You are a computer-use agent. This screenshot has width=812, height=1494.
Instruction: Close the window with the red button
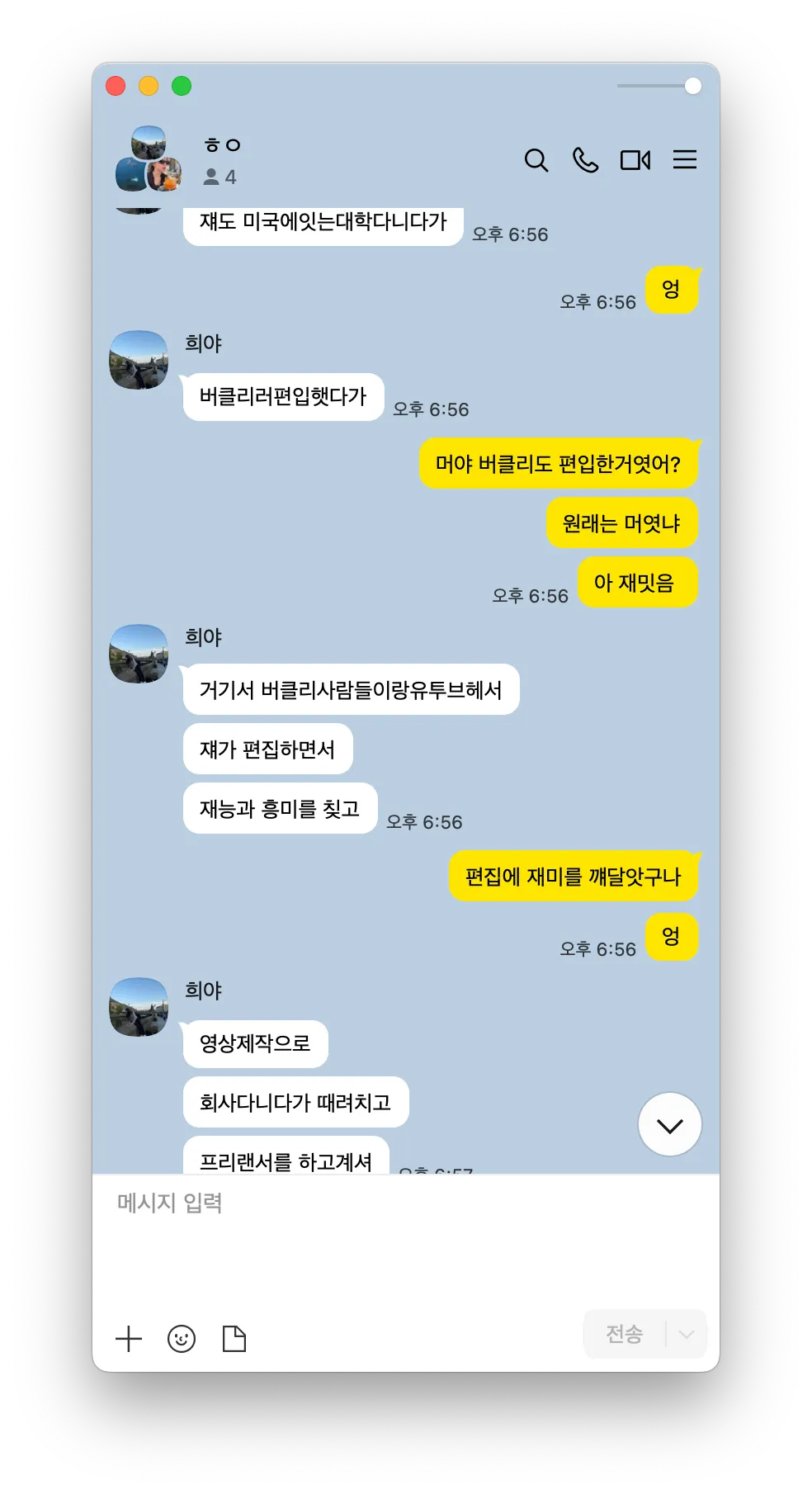pos(116,86)
